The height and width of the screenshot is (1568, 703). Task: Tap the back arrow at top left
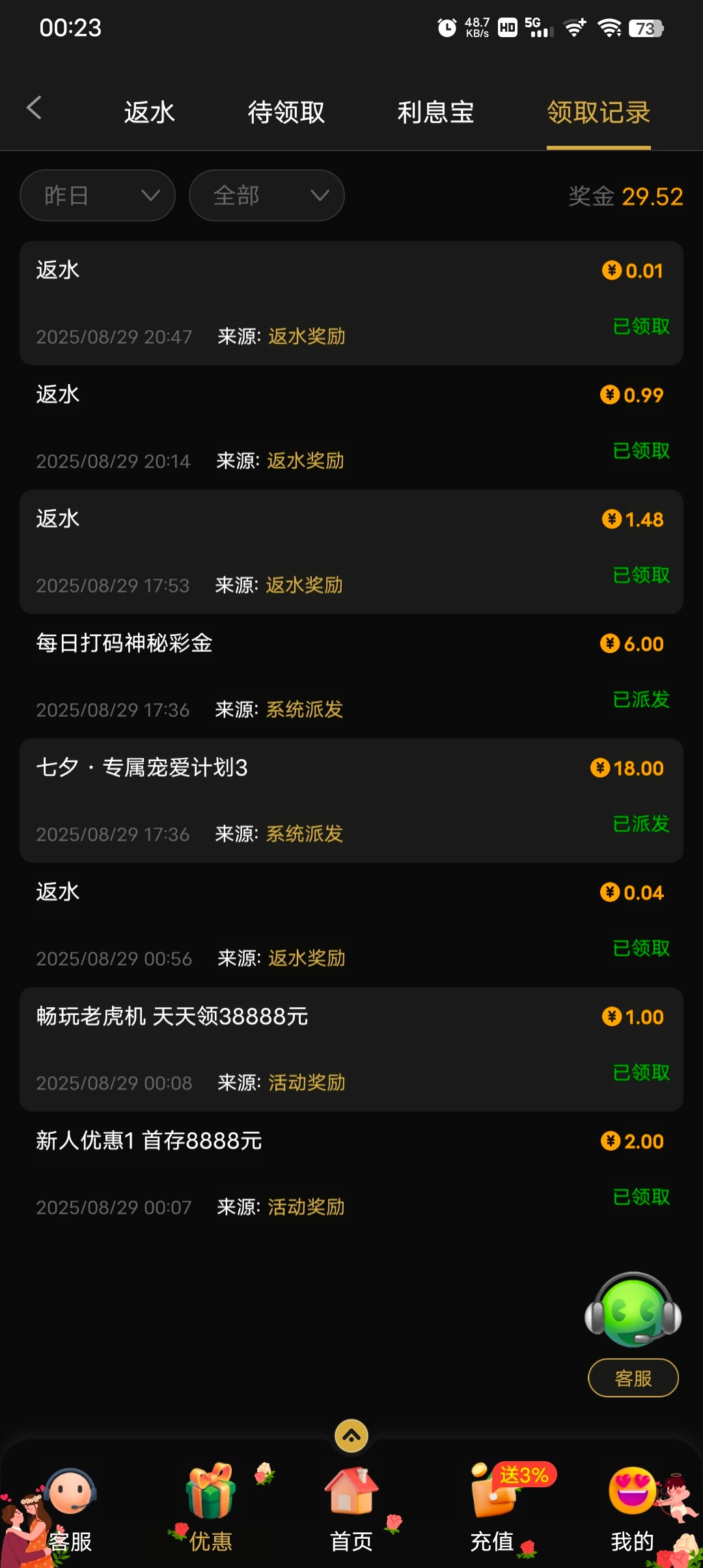(x=36, y=109)
